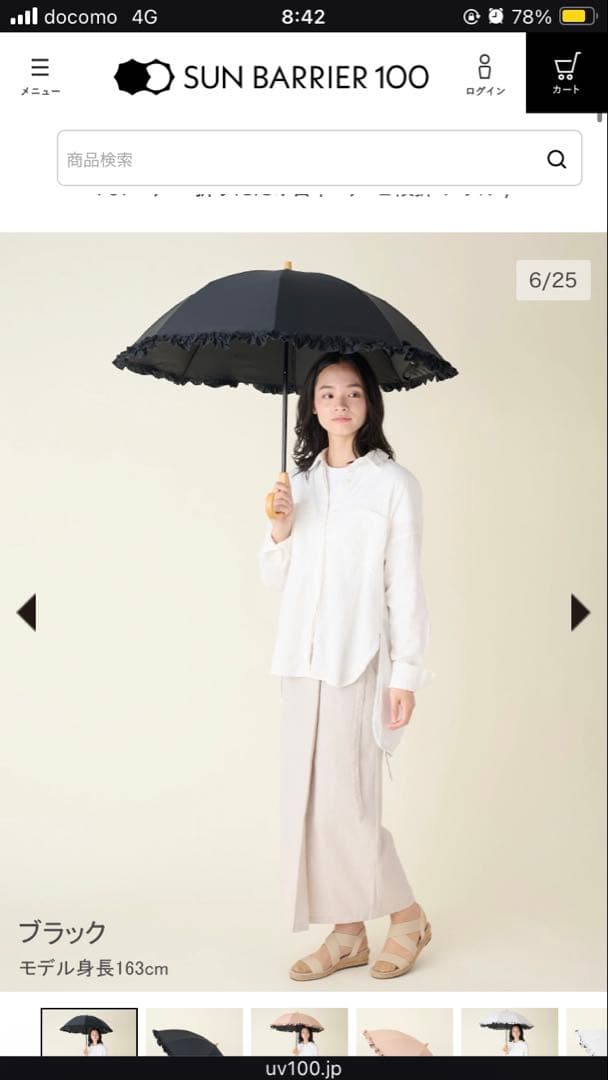
Task: Select the pink umbrella model thumbnail
Action: (x=299, y=1031)
